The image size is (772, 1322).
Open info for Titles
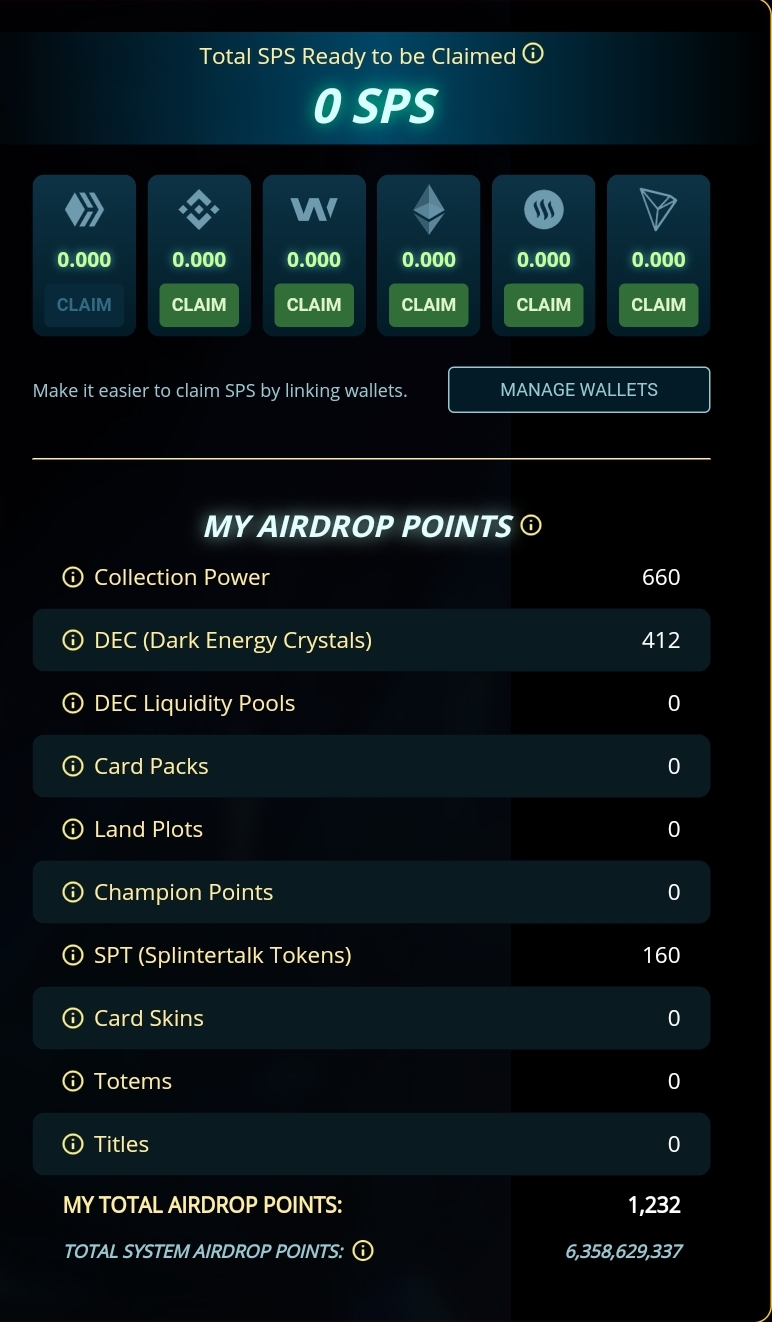tap(73, 1144)
